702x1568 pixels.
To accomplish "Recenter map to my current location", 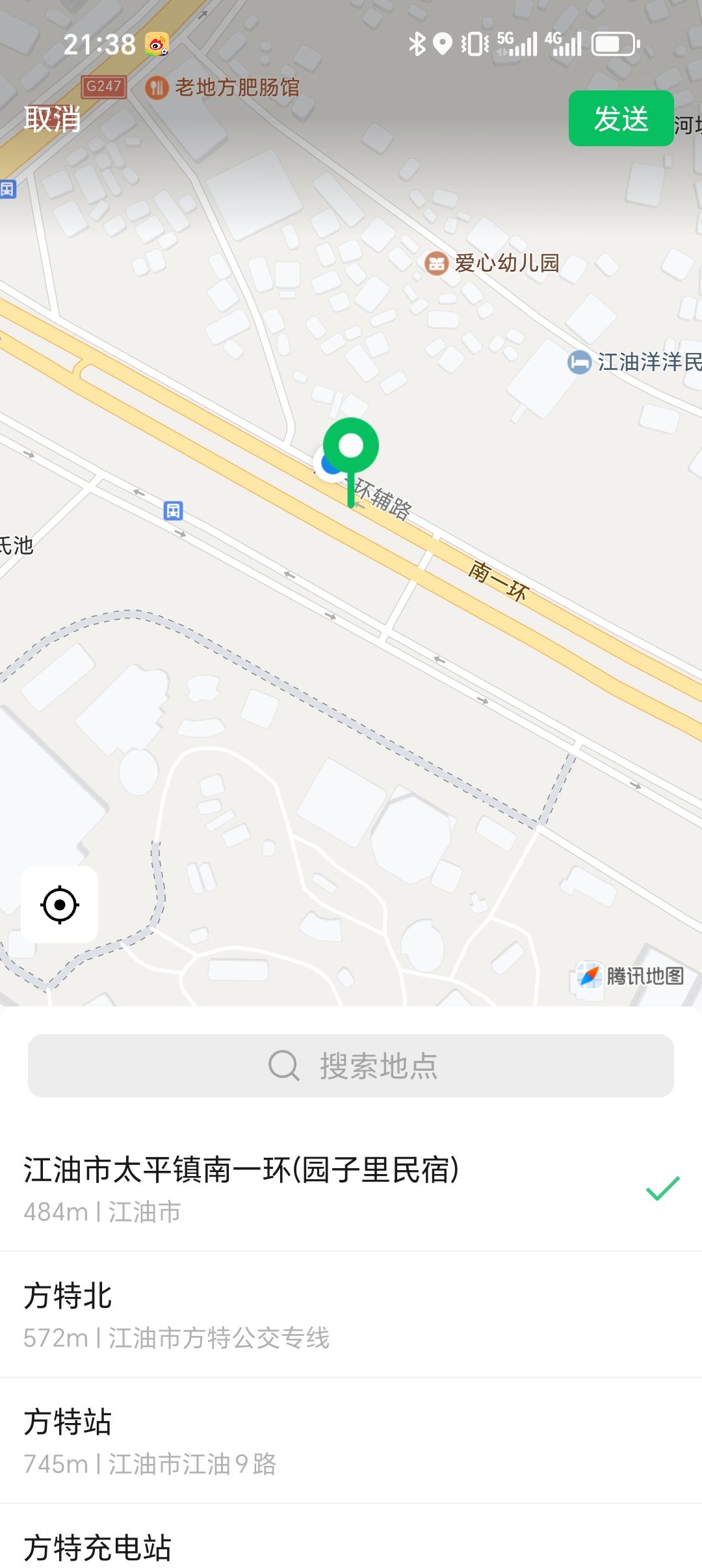I will click(60, 904).
